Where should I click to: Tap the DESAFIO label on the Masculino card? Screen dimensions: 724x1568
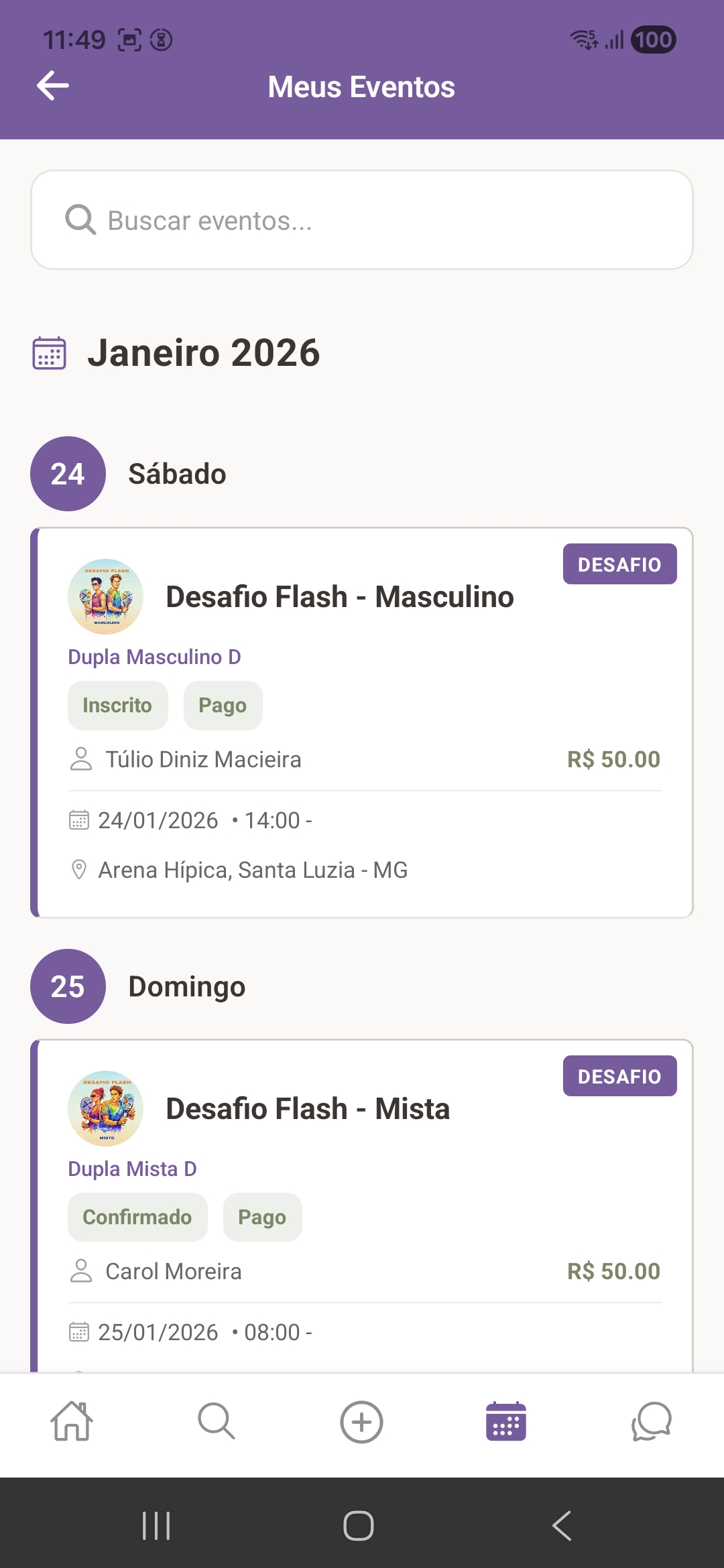(x=619, y=564)
